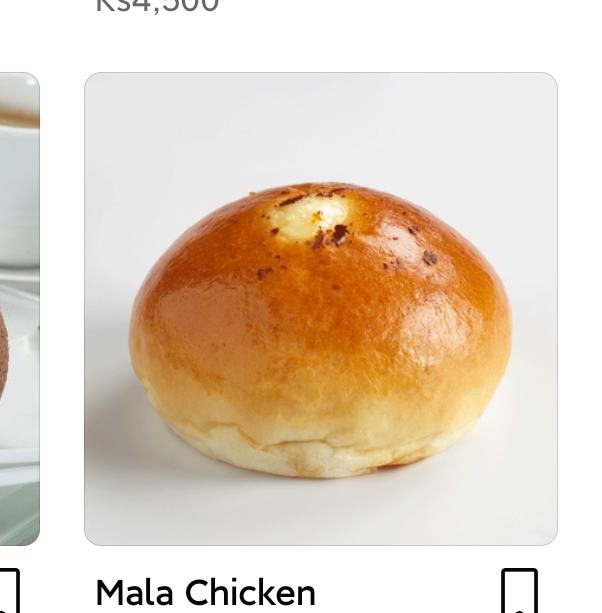Open the Mala Chicken bun product card
This screenshot has width=602, height=613.
tap(320, 309)
